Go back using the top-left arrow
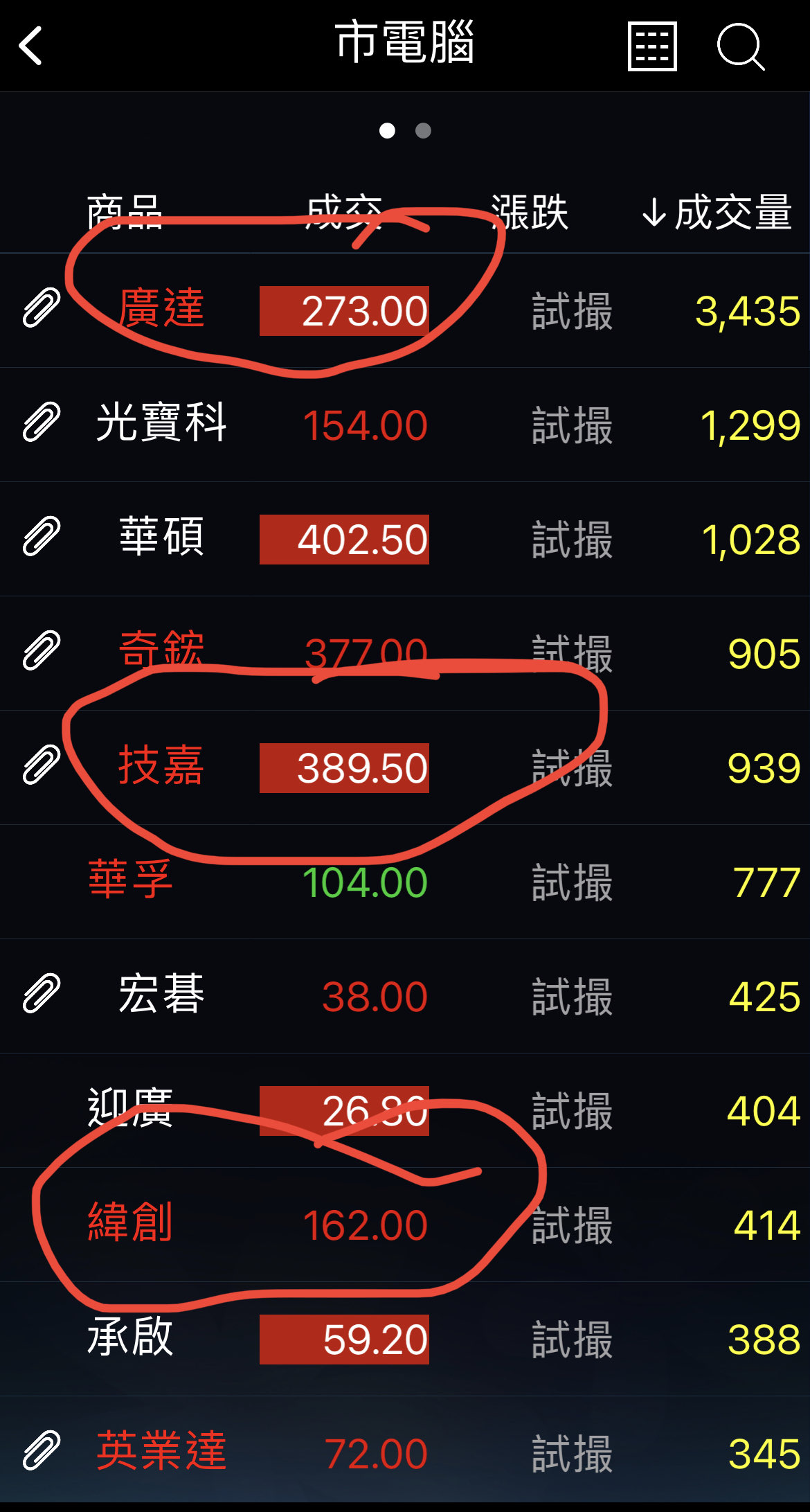810x1512 pixels. tap(31, 46)
